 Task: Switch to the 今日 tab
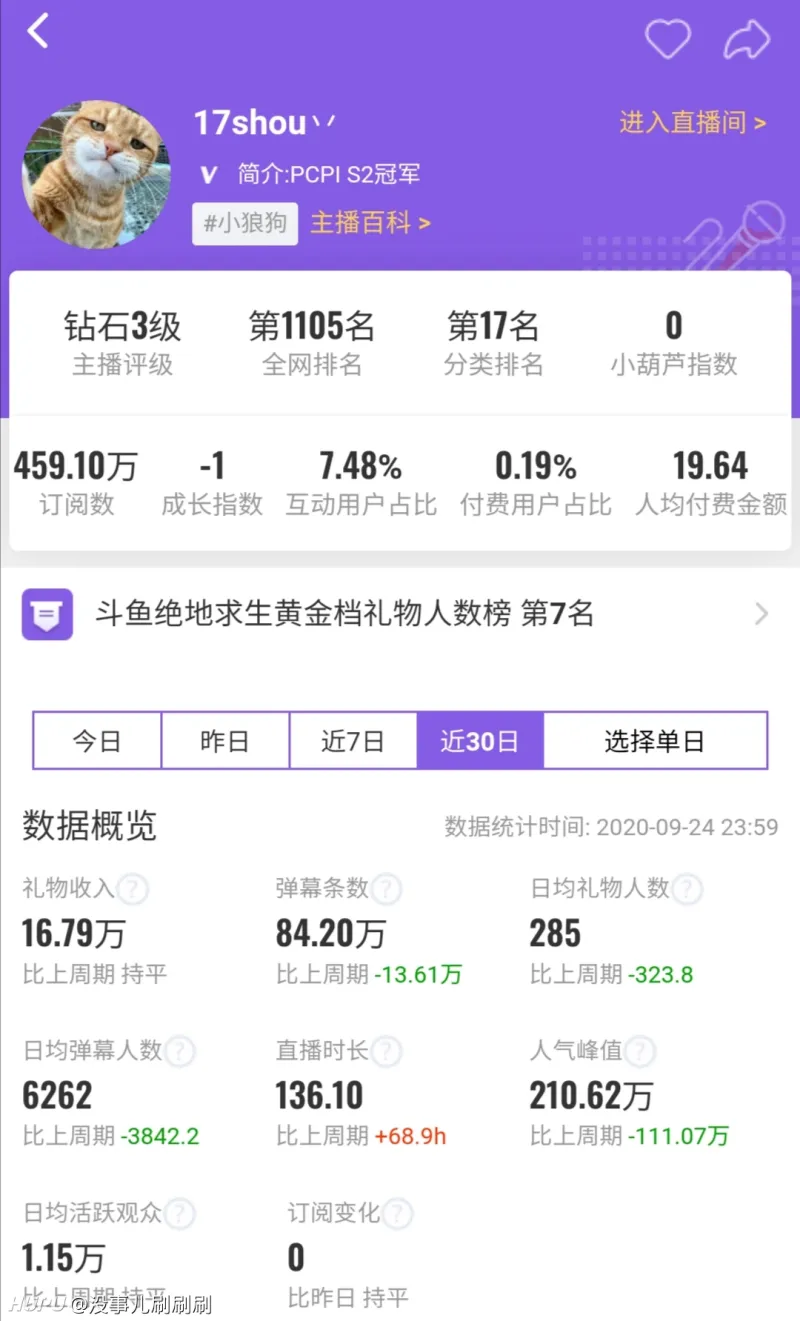[x=97, y=741]
